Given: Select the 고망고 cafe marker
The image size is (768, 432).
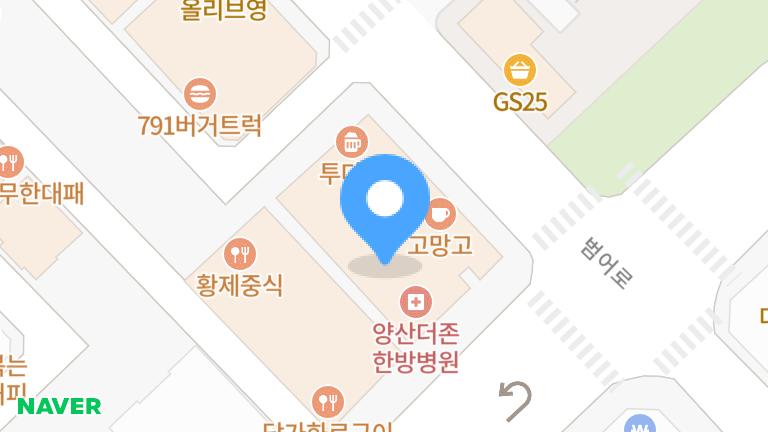Looking at the screenshot, I should tap(440, 214).
